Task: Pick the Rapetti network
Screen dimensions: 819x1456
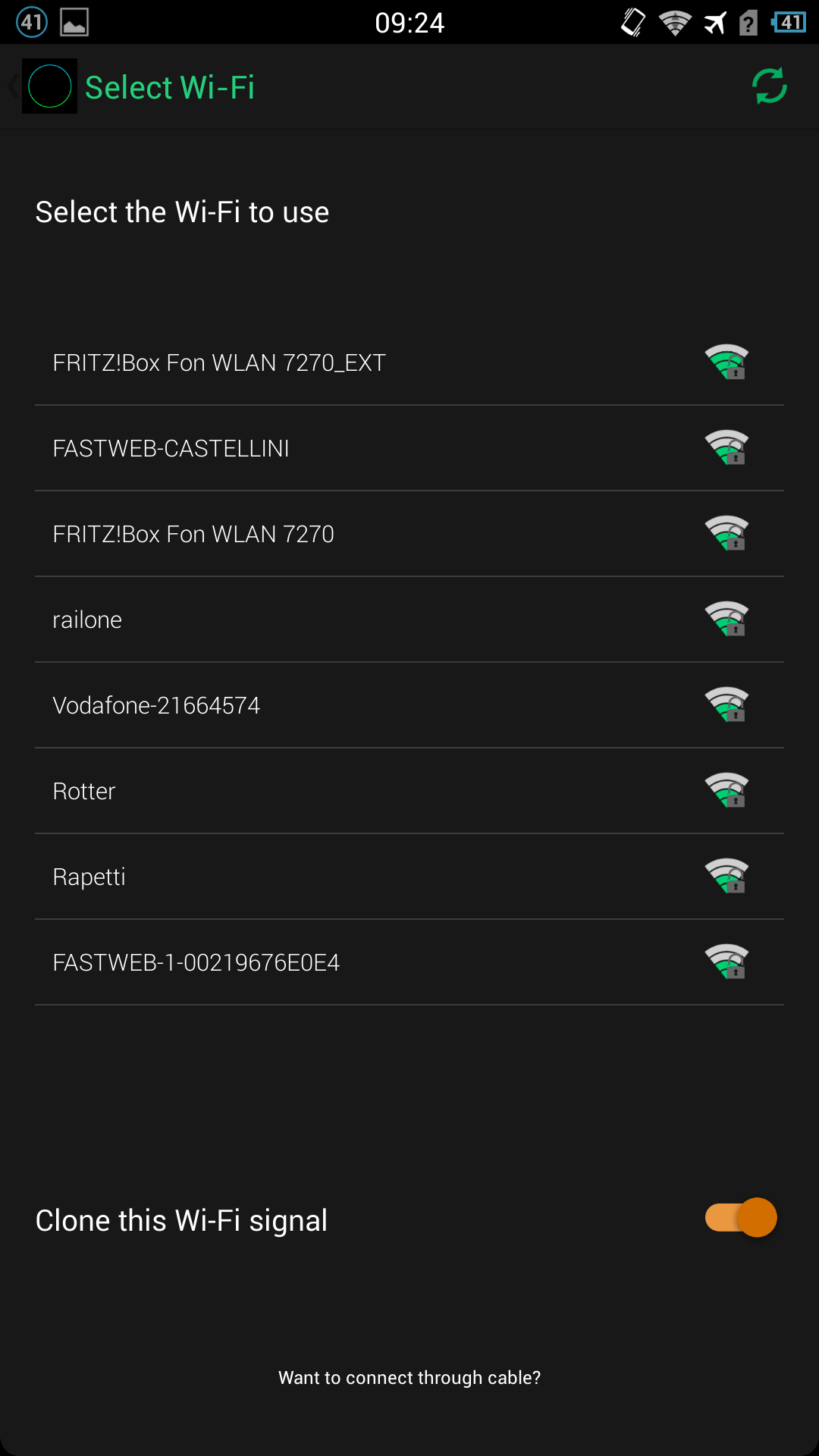Action: [409, 877]
